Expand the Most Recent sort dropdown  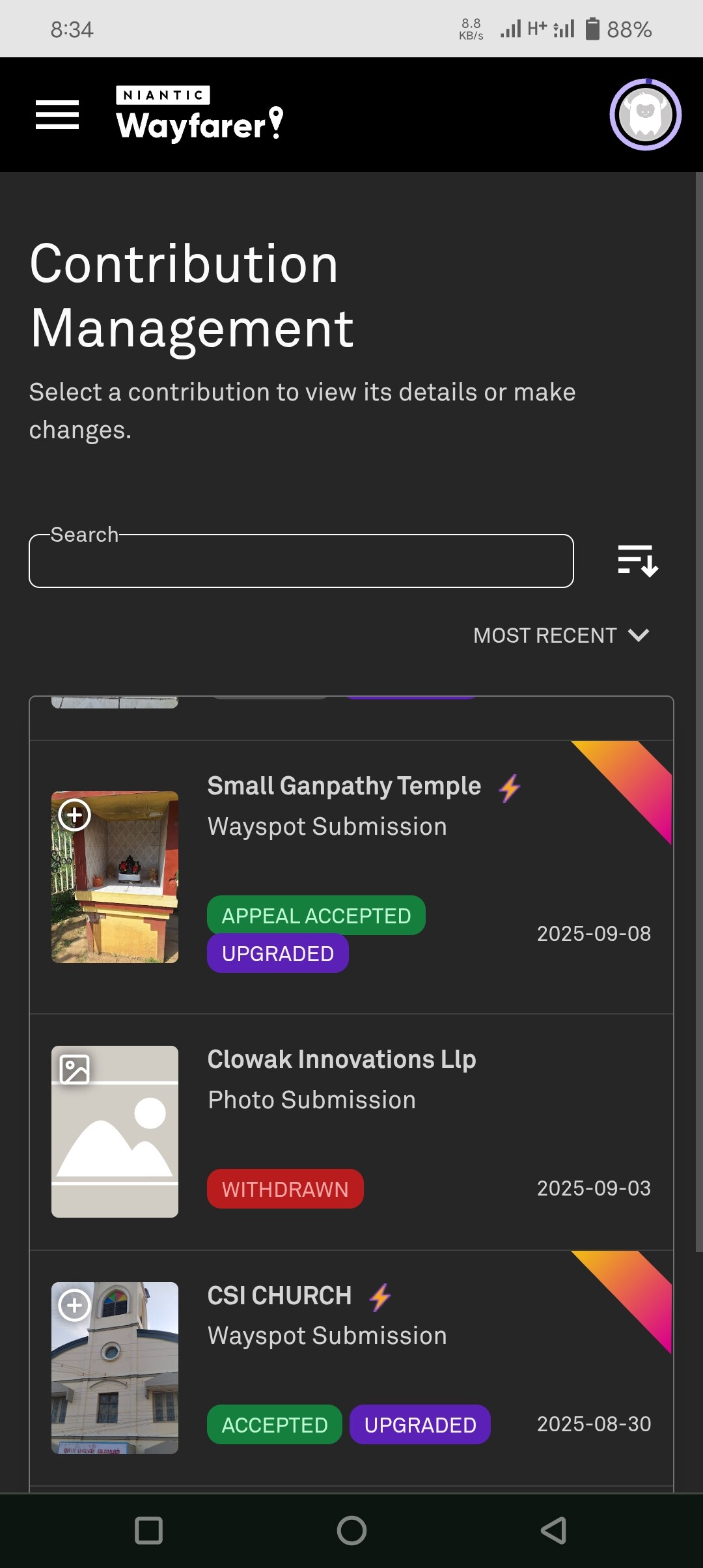(x=561, y=636)
